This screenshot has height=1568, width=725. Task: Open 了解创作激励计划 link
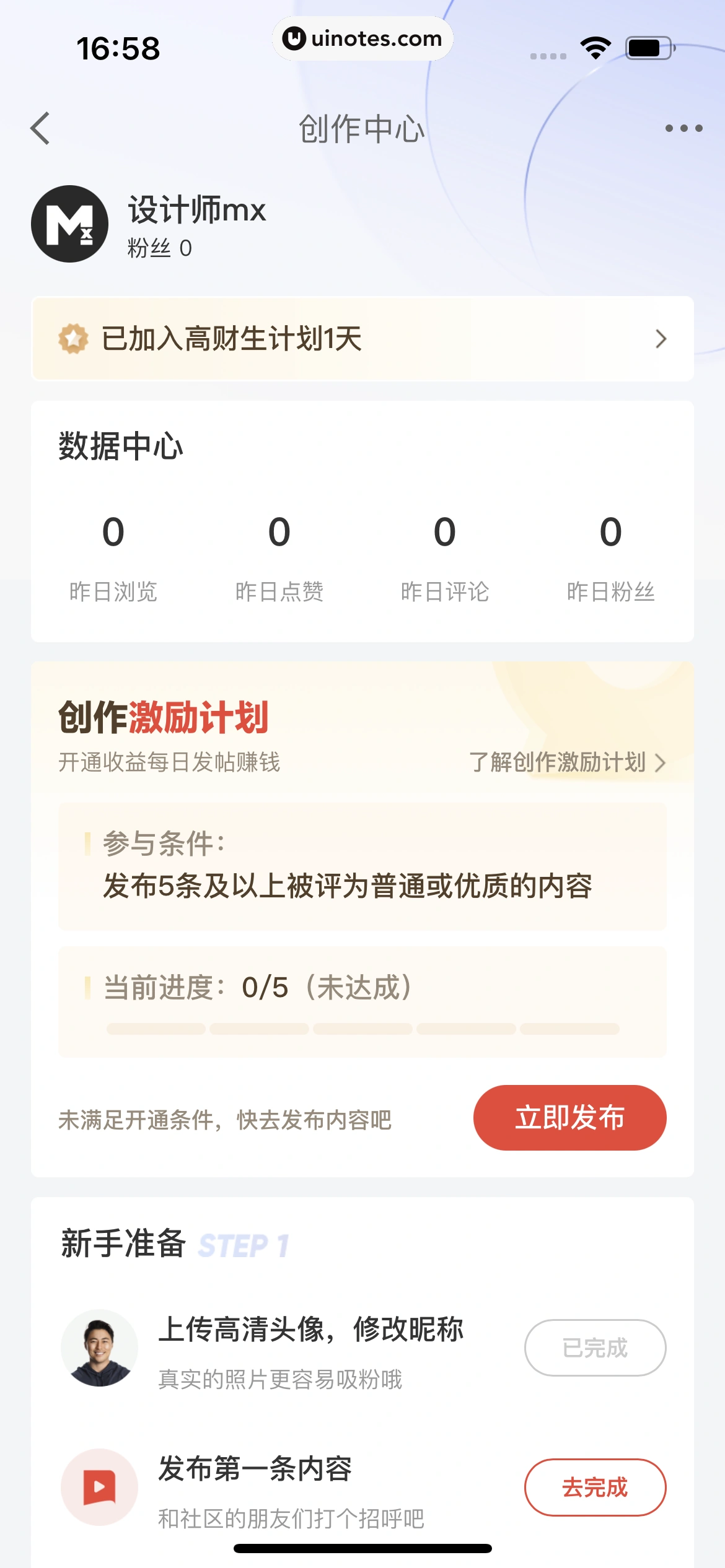(566, 762)
